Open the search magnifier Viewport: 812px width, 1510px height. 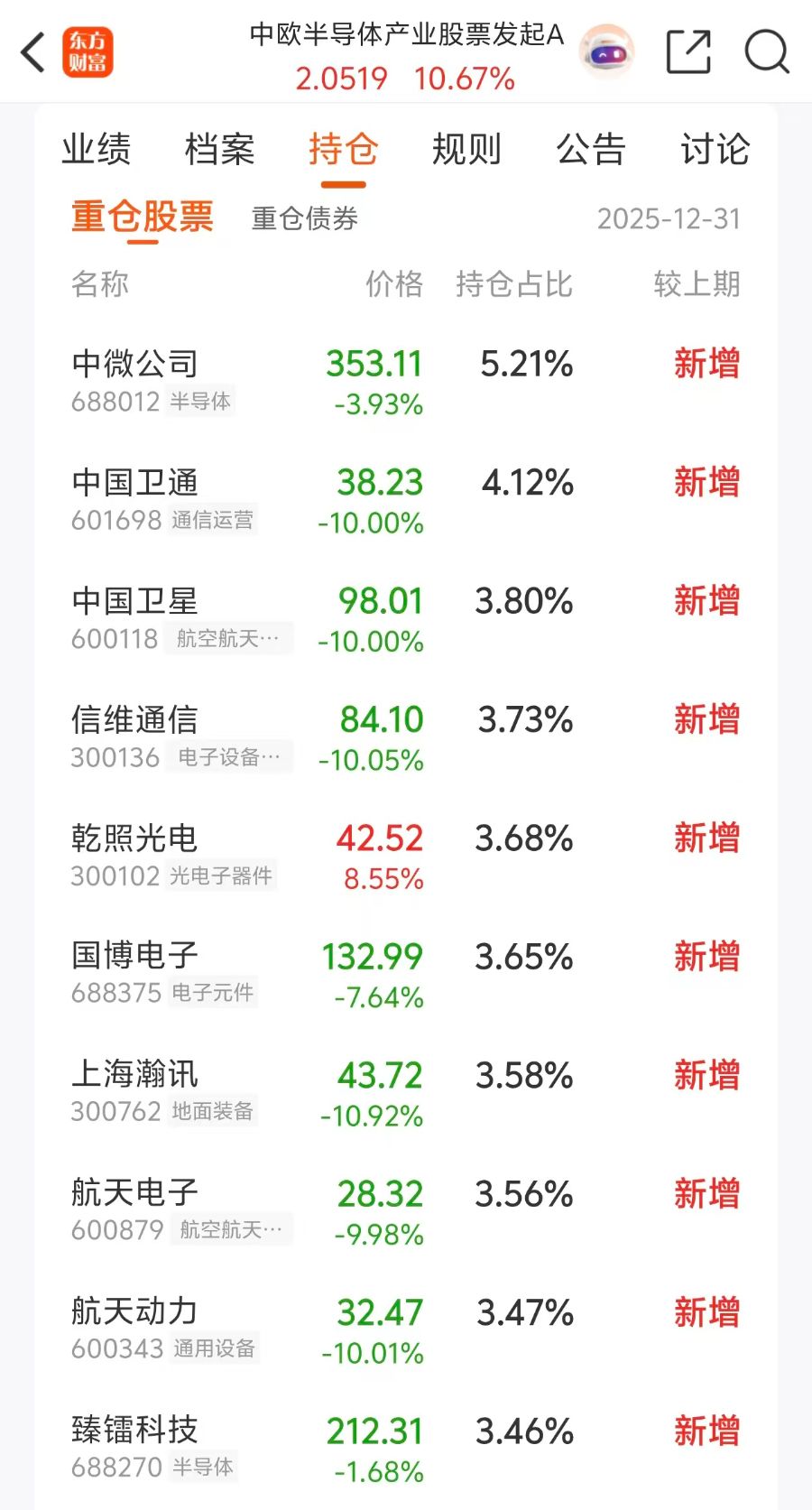(x=766, y=52)
